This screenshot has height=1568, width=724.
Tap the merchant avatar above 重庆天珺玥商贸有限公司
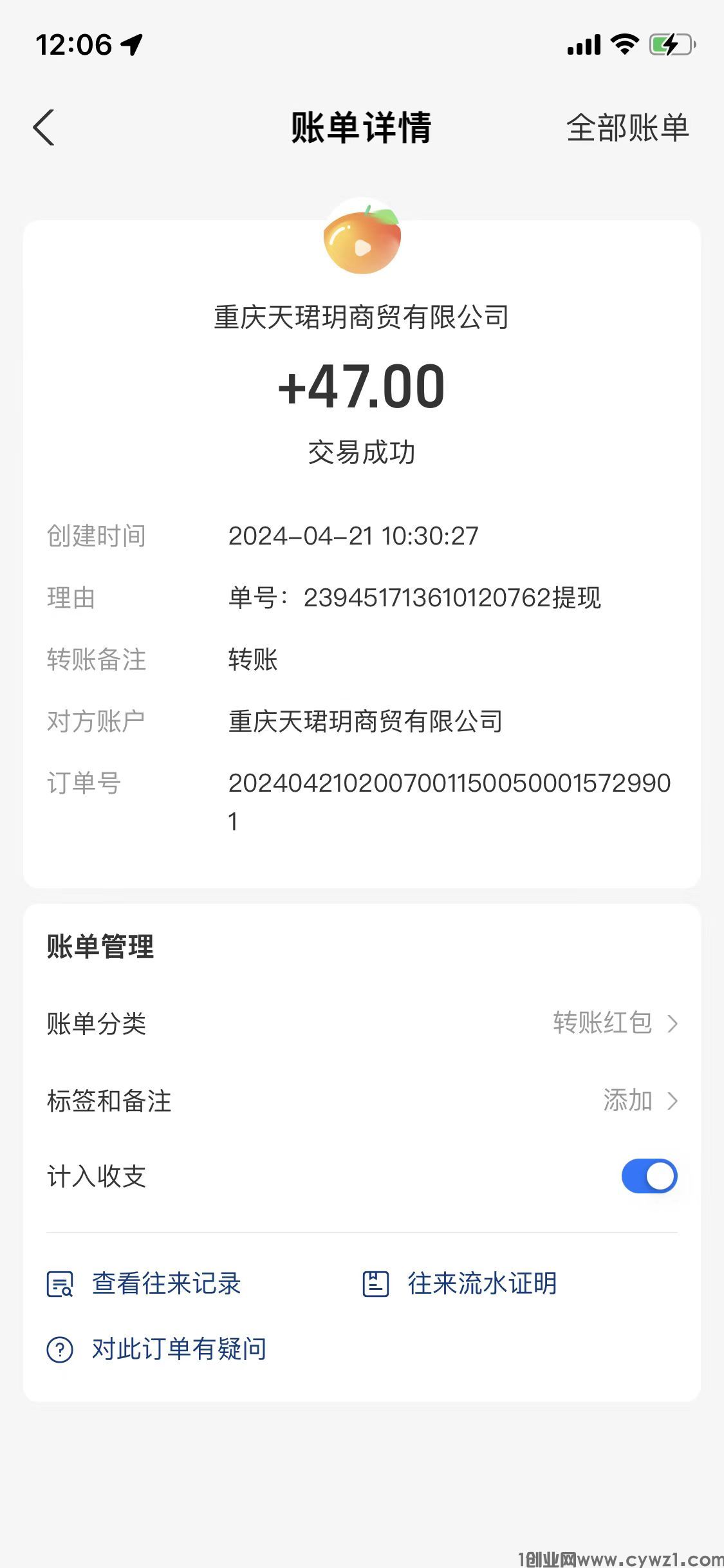362,238
